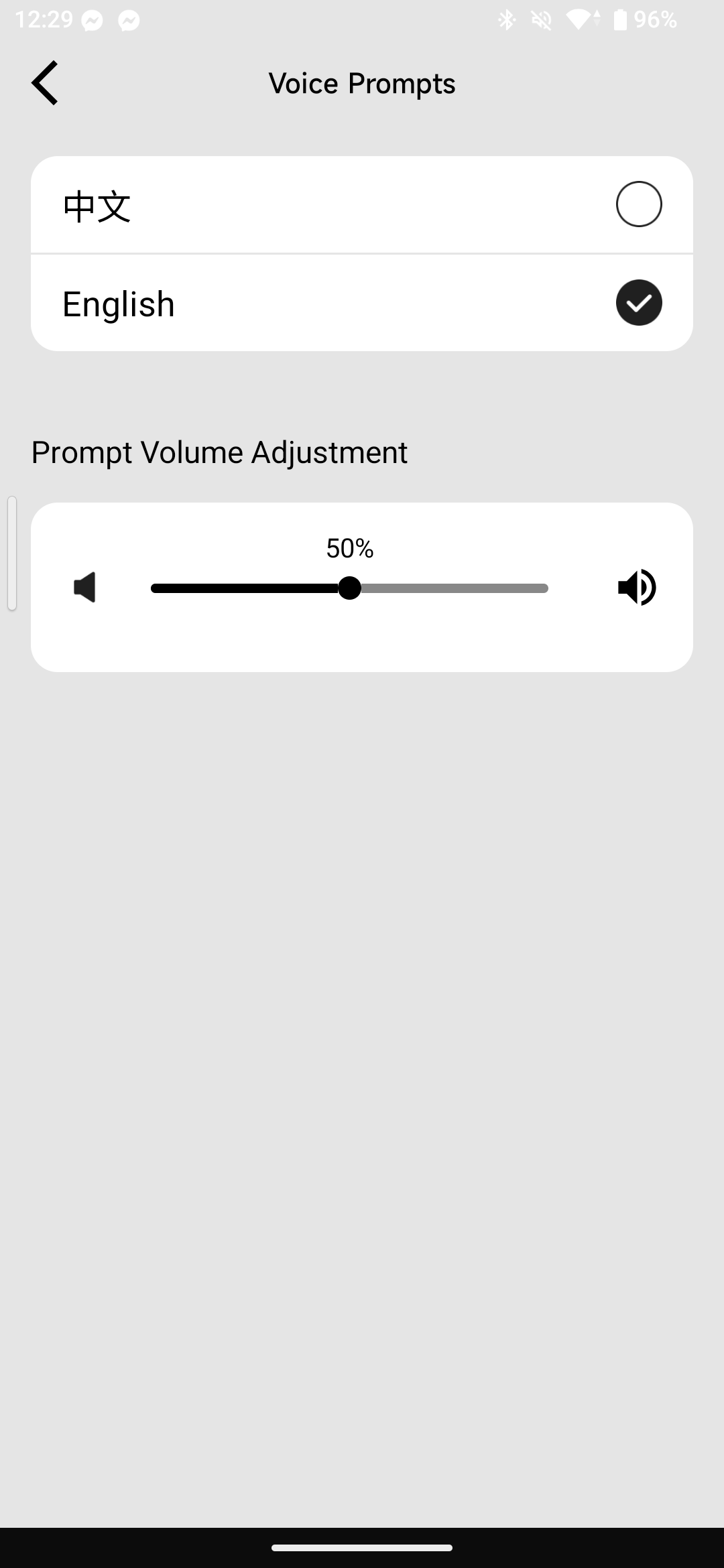724x1568 pixels.
Task: Tap the low volume speaker icon
Action: [x=85, y=588]
